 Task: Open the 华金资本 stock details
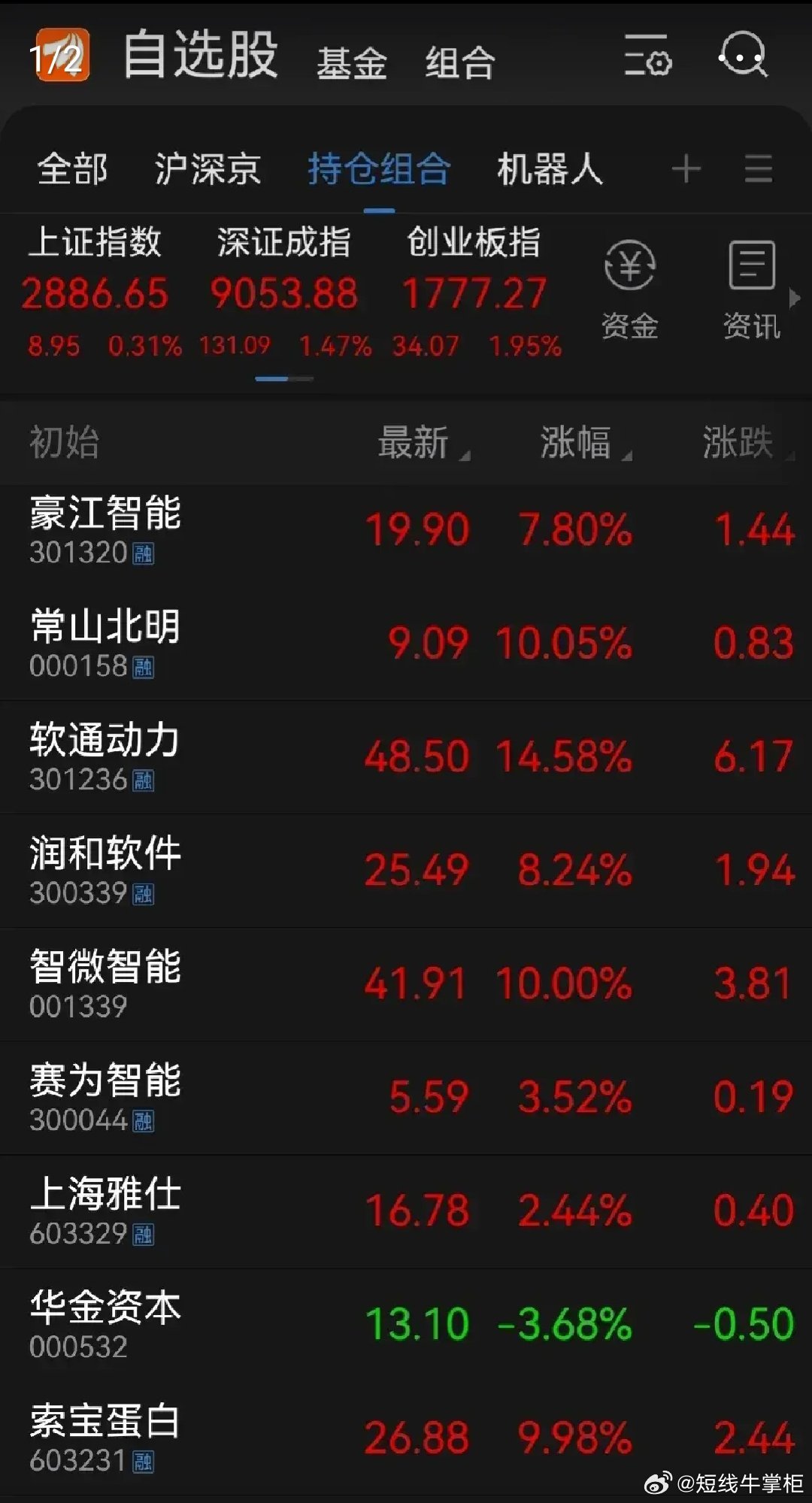tap(105, 1323)
